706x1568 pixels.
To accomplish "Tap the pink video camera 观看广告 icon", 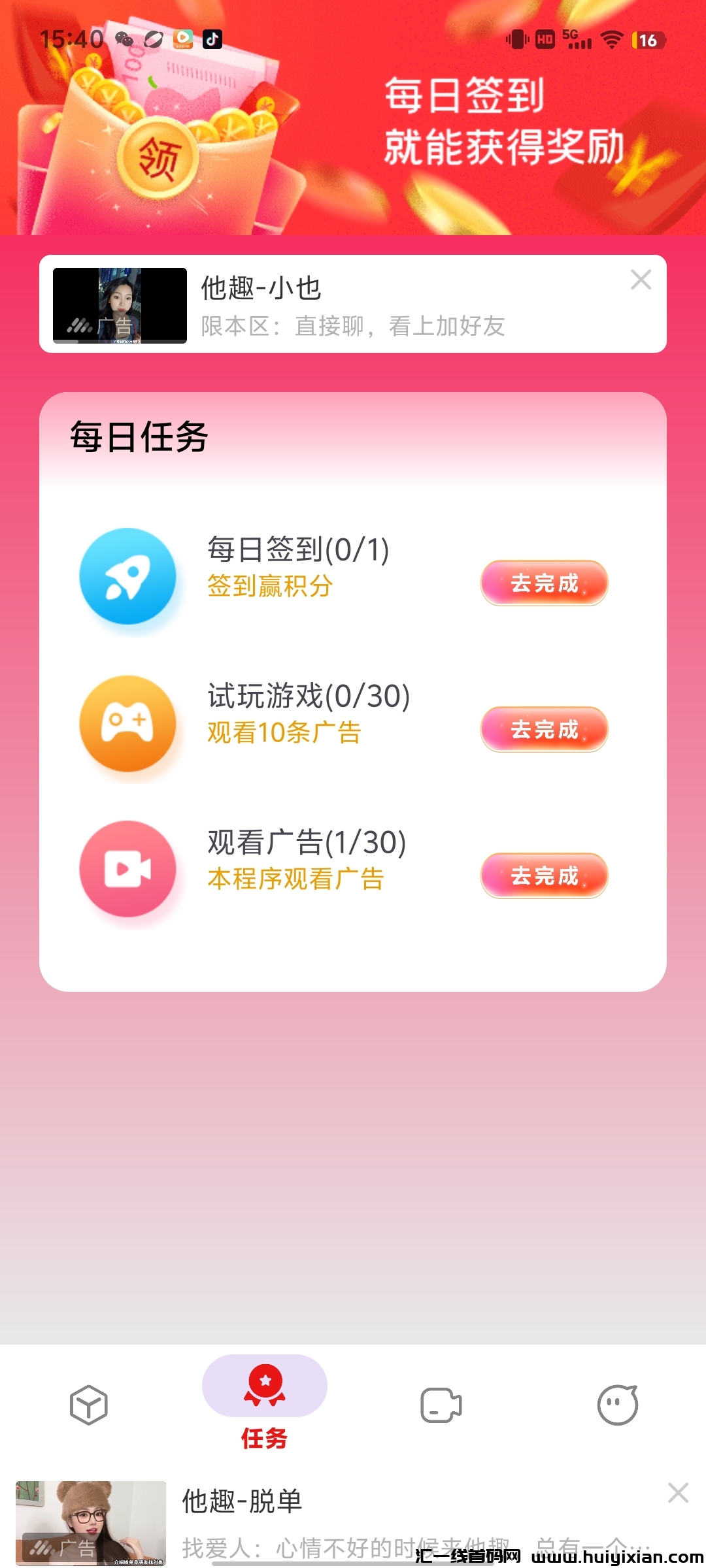I will tap(128, 869).
